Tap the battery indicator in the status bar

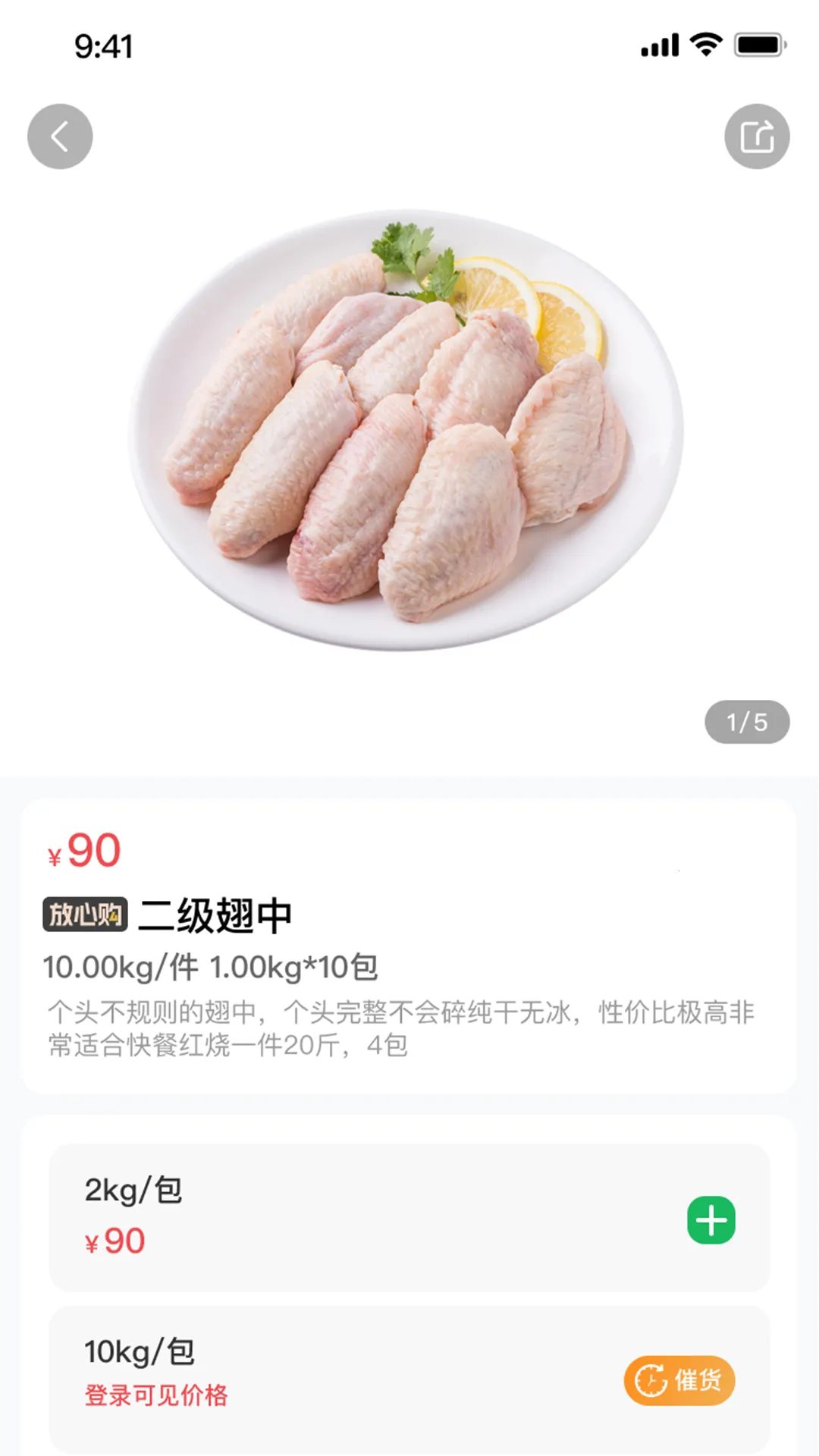(757, 45)
